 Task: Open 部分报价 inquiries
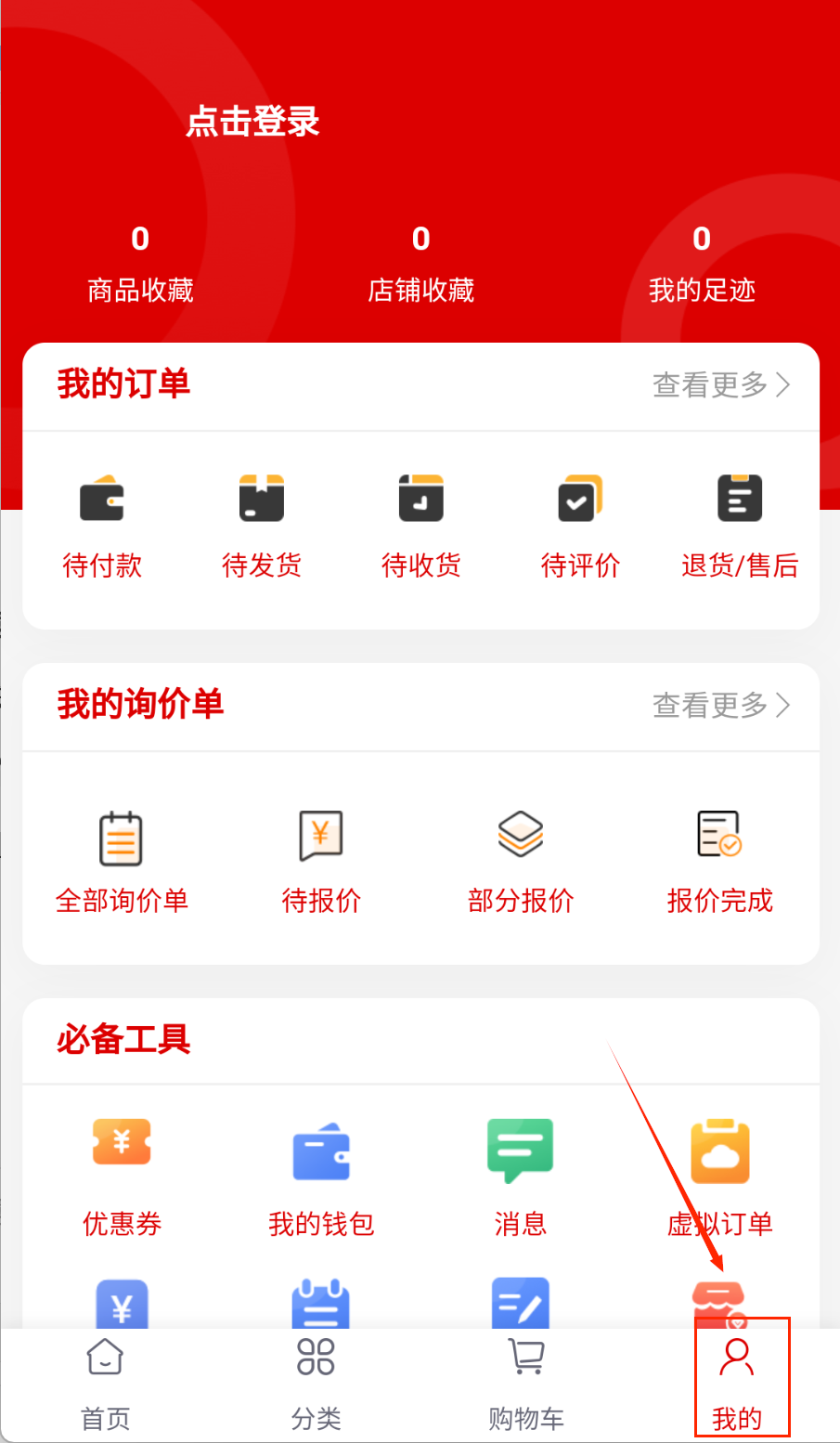click(x=521, y=861)
